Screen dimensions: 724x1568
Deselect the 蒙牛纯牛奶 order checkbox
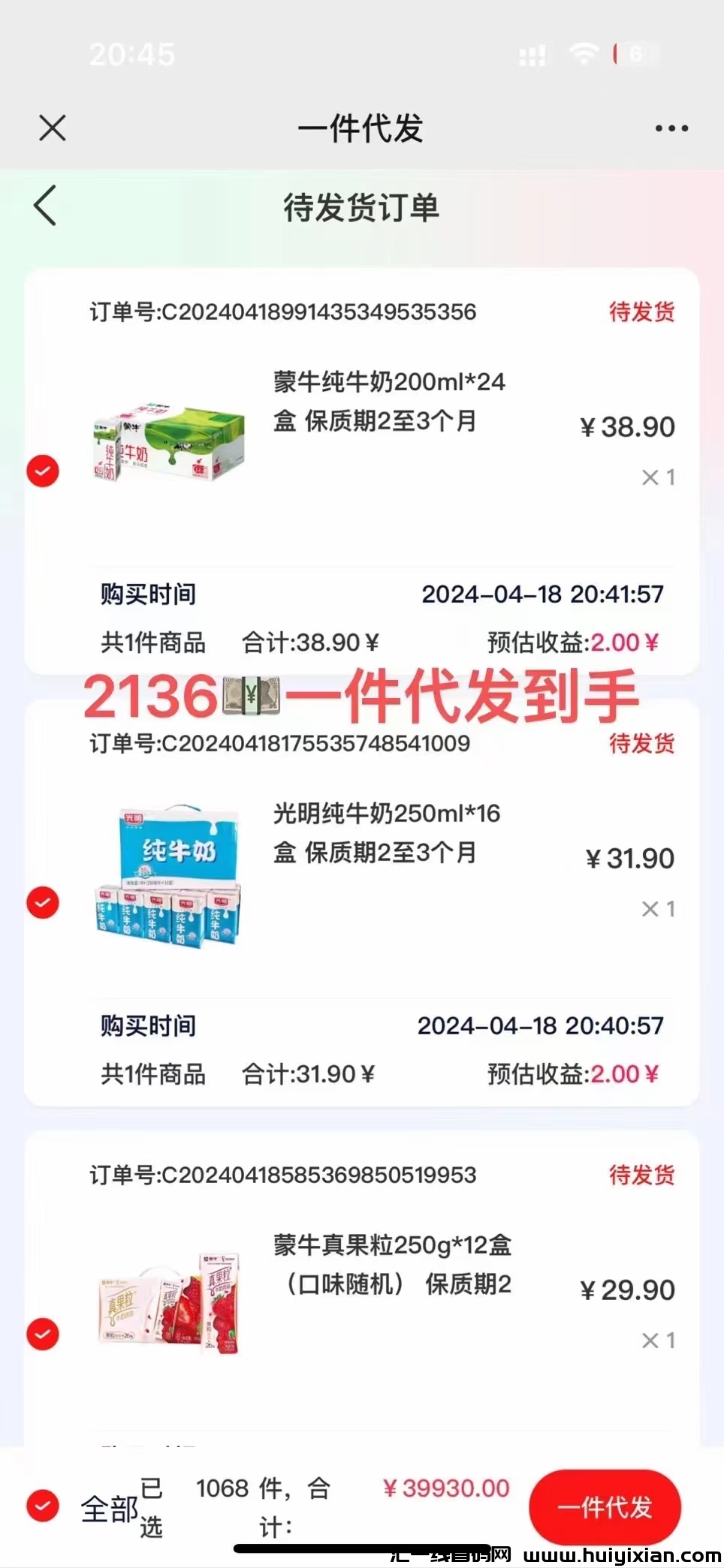(42, 471)
